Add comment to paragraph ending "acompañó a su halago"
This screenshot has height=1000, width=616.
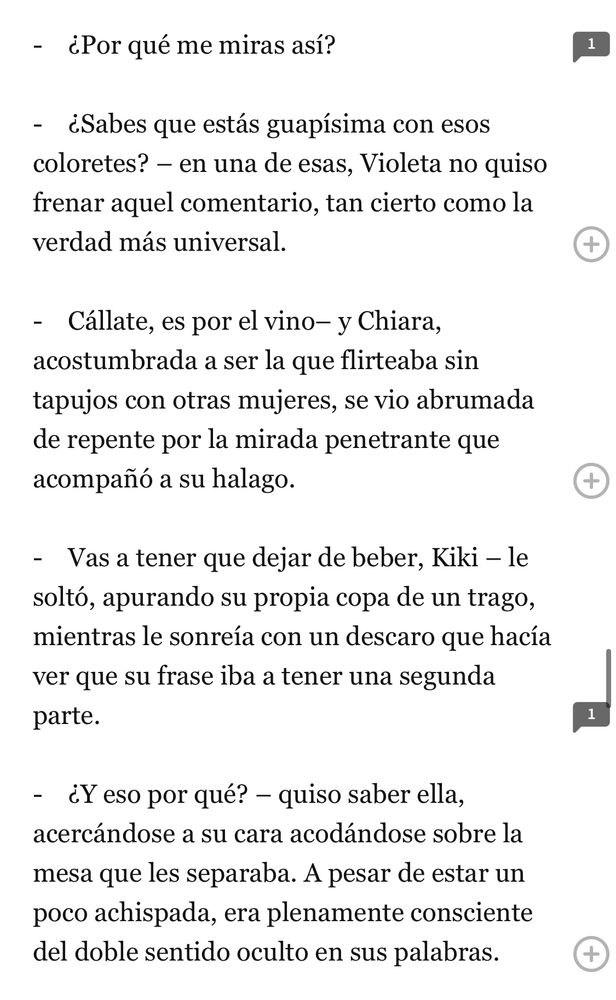tap(591, 481)
